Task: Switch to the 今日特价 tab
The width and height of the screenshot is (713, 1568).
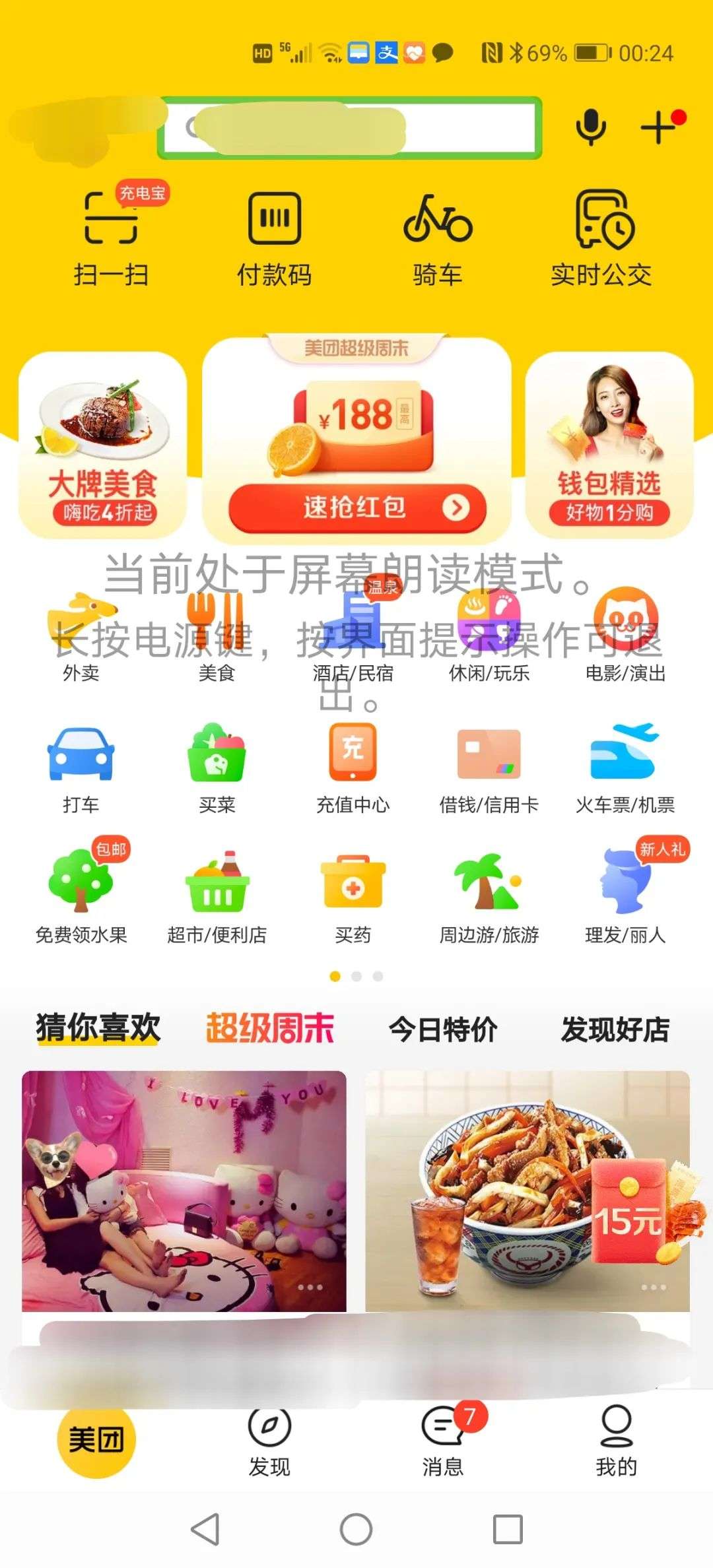Action: 443,1029
